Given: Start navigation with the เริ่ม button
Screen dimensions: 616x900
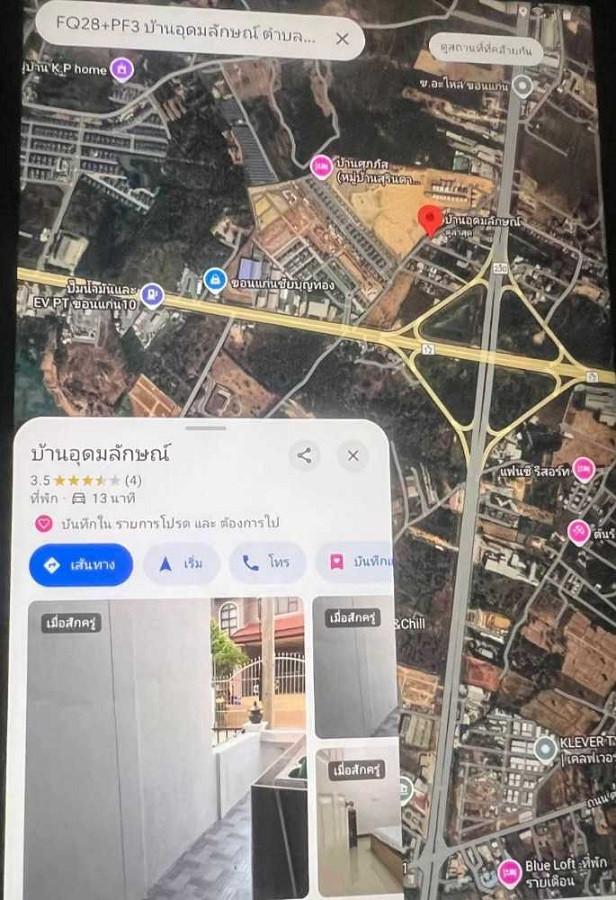Looking at the screenshot, I should [182, 564].
